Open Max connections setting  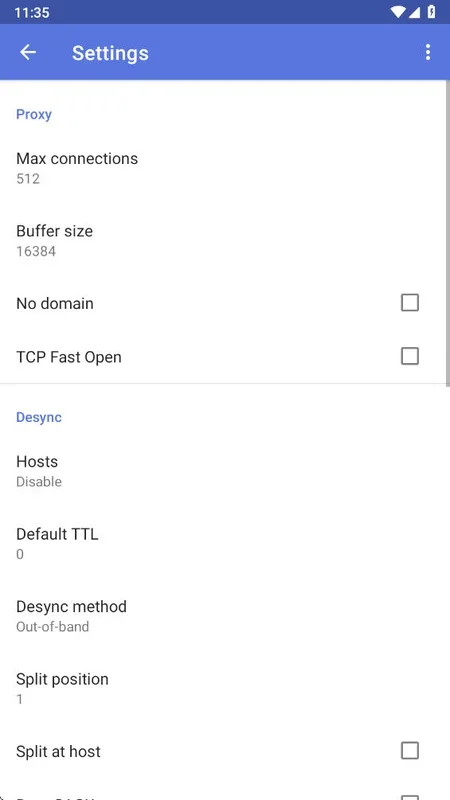tap(223, 168)
